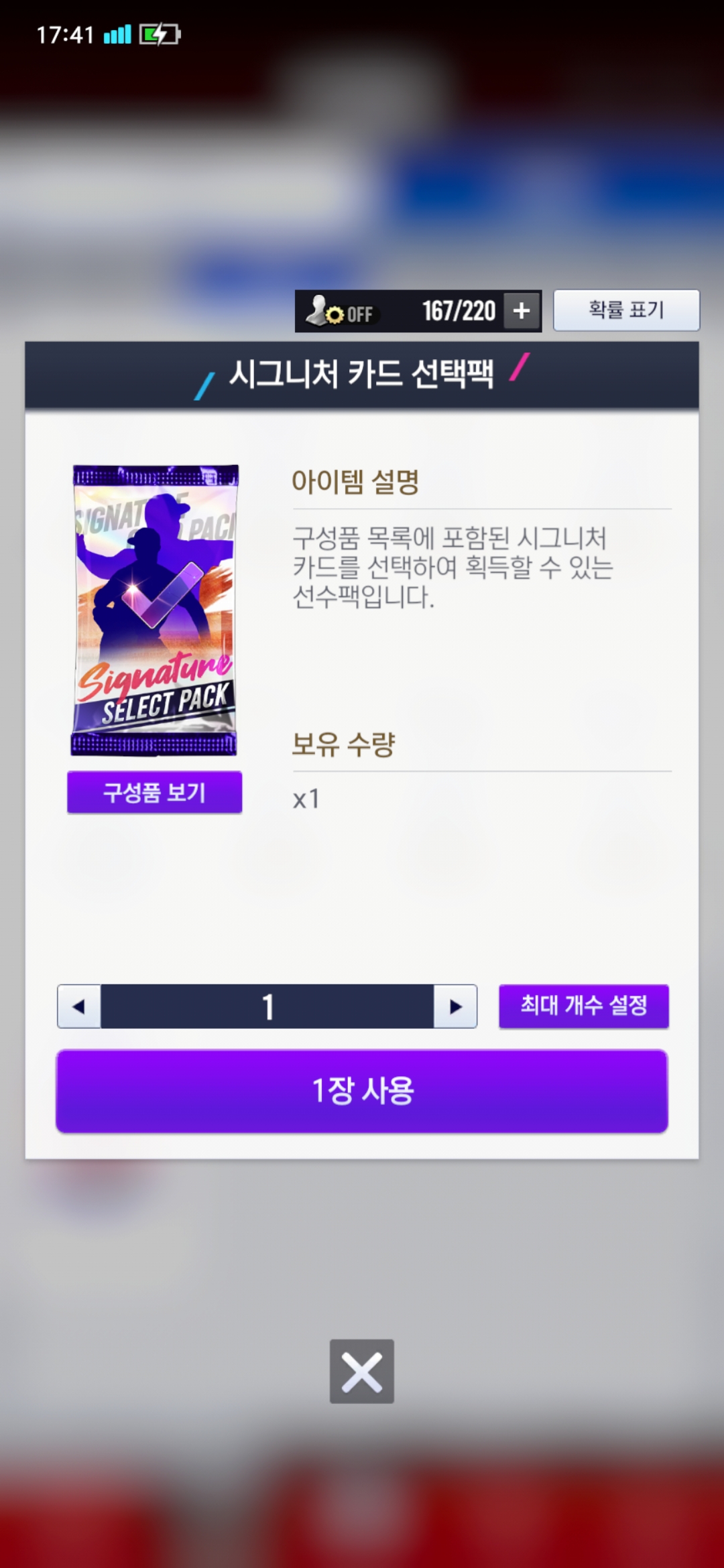Open 확률 표기 probability info
This screenshot has width=724, height=1568.
[x=626, y=310]
